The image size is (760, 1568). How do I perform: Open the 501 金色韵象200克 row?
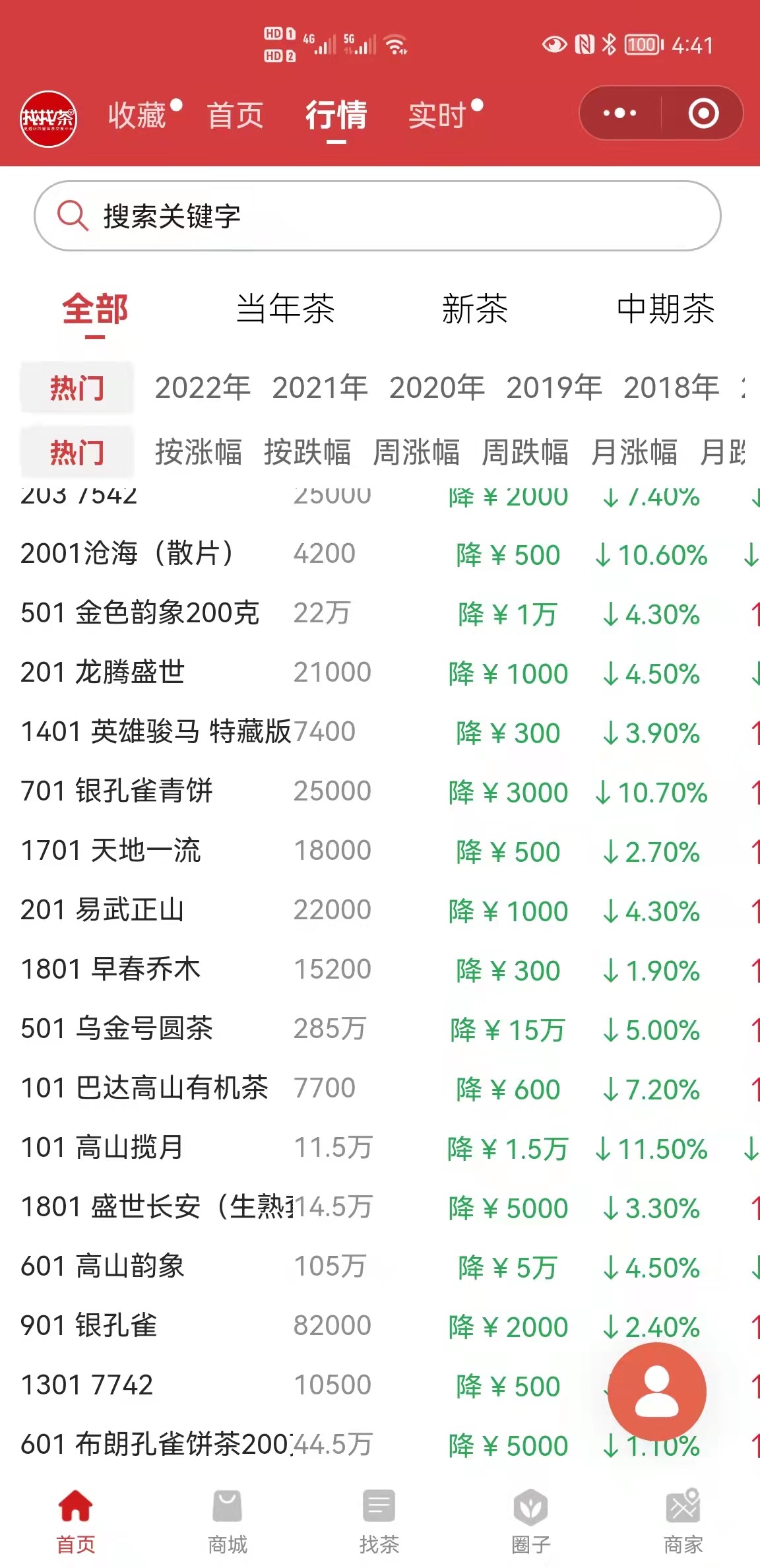point(380,613)
